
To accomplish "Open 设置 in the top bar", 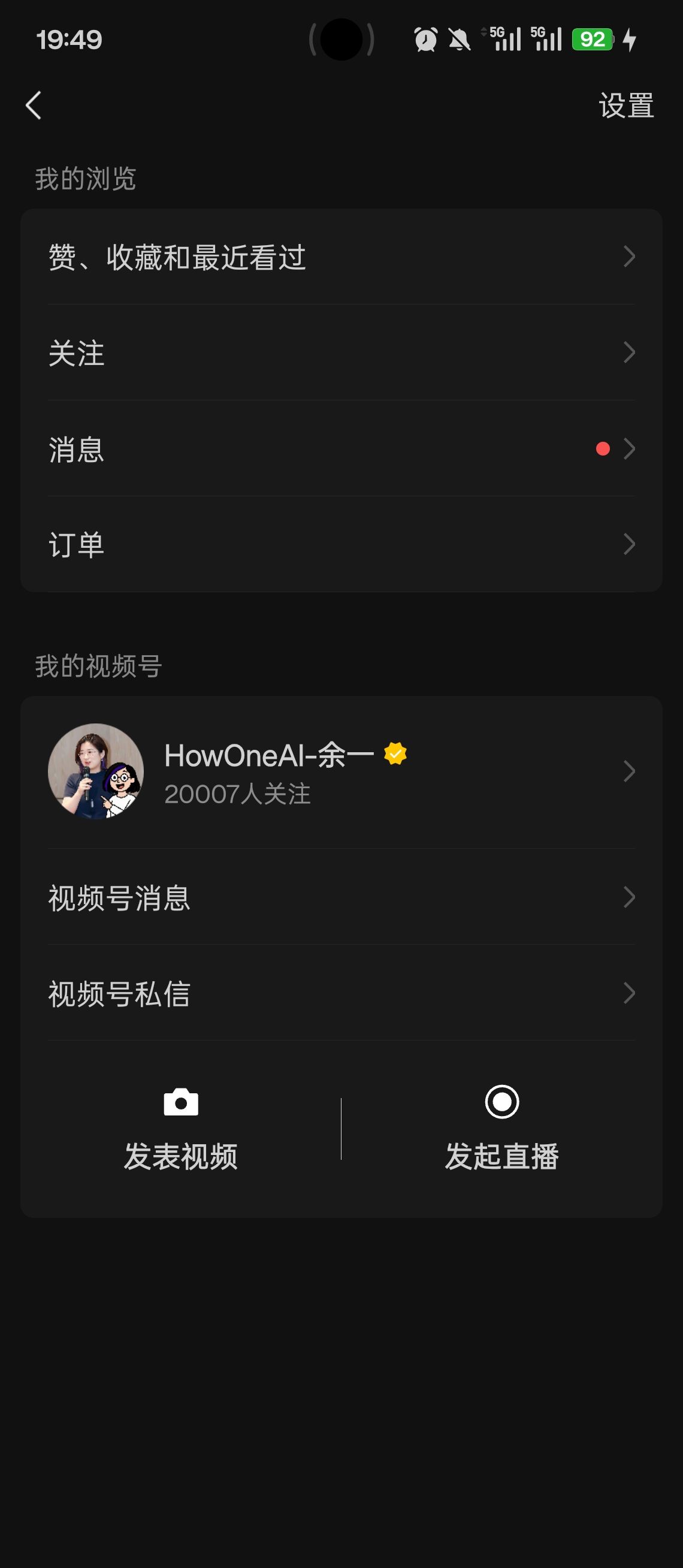I will coord(625,106).
